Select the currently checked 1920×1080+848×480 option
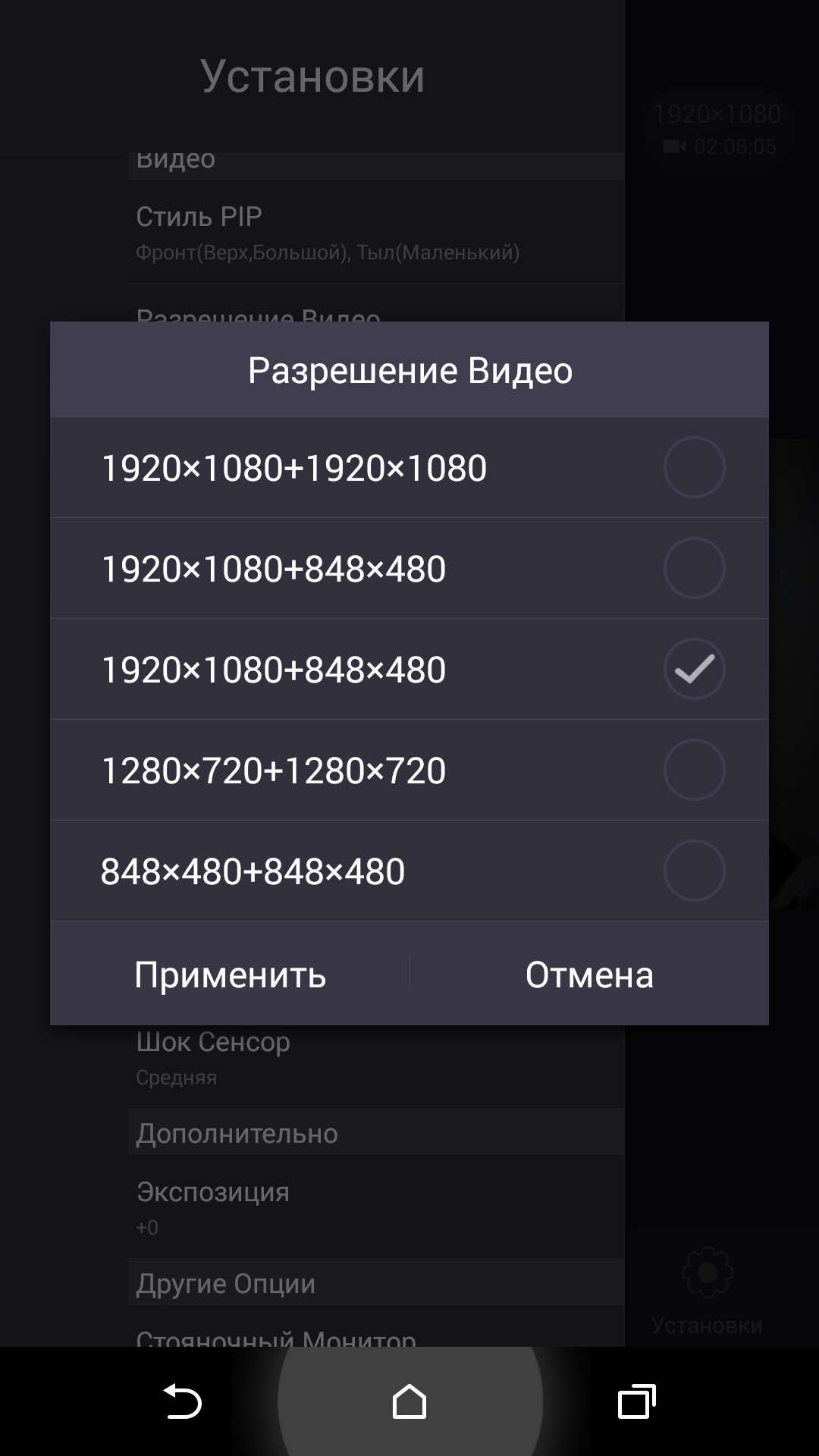The image size is (819, 1456). pyautogui.click(x=409, y=669)
